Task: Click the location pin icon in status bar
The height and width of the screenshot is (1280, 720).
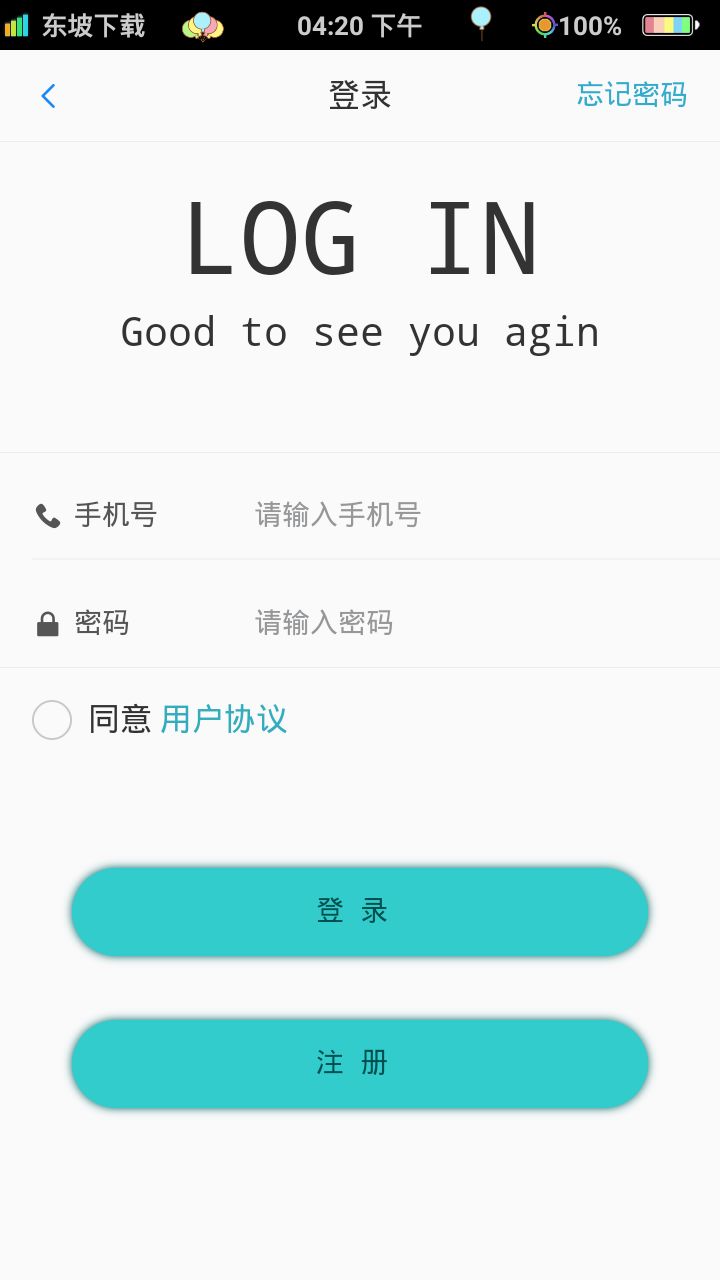Action: point(480,24)
